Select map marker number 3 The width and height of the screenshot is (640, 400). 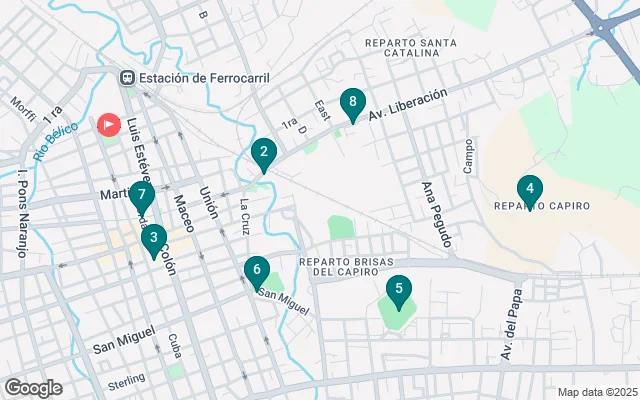[x=153, y=238]
